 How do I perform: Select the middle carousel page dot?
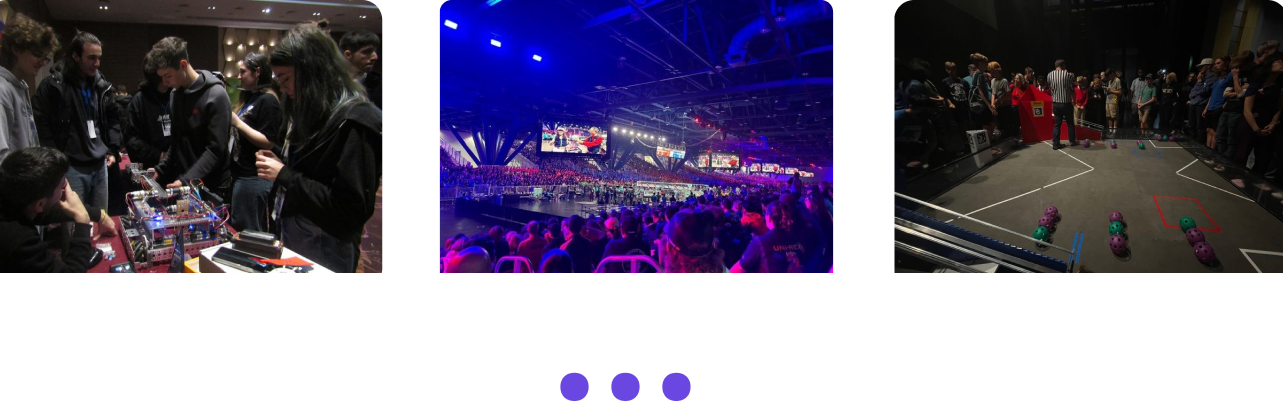tap(625, 387)
